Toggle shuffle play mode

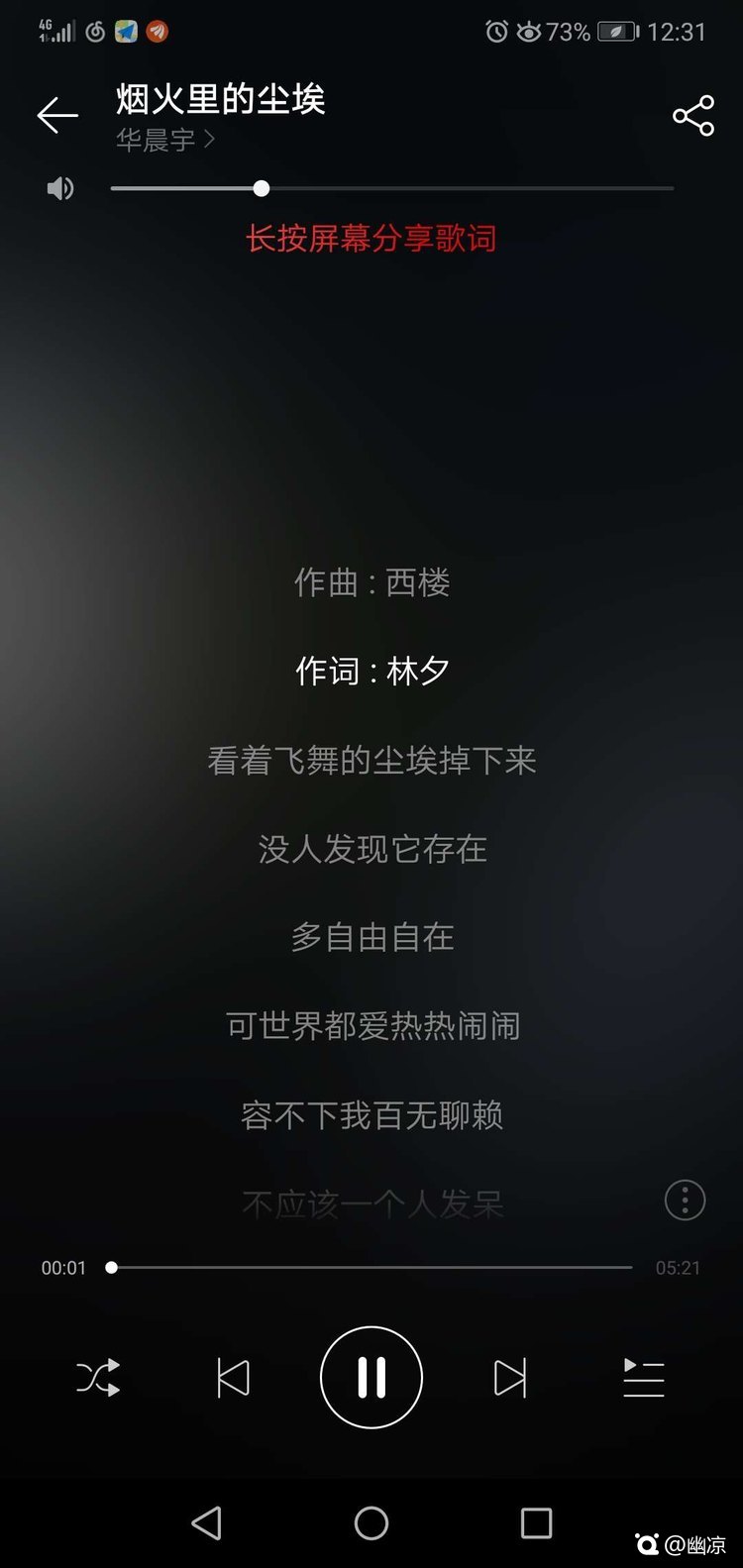(x=98, y=1378)
